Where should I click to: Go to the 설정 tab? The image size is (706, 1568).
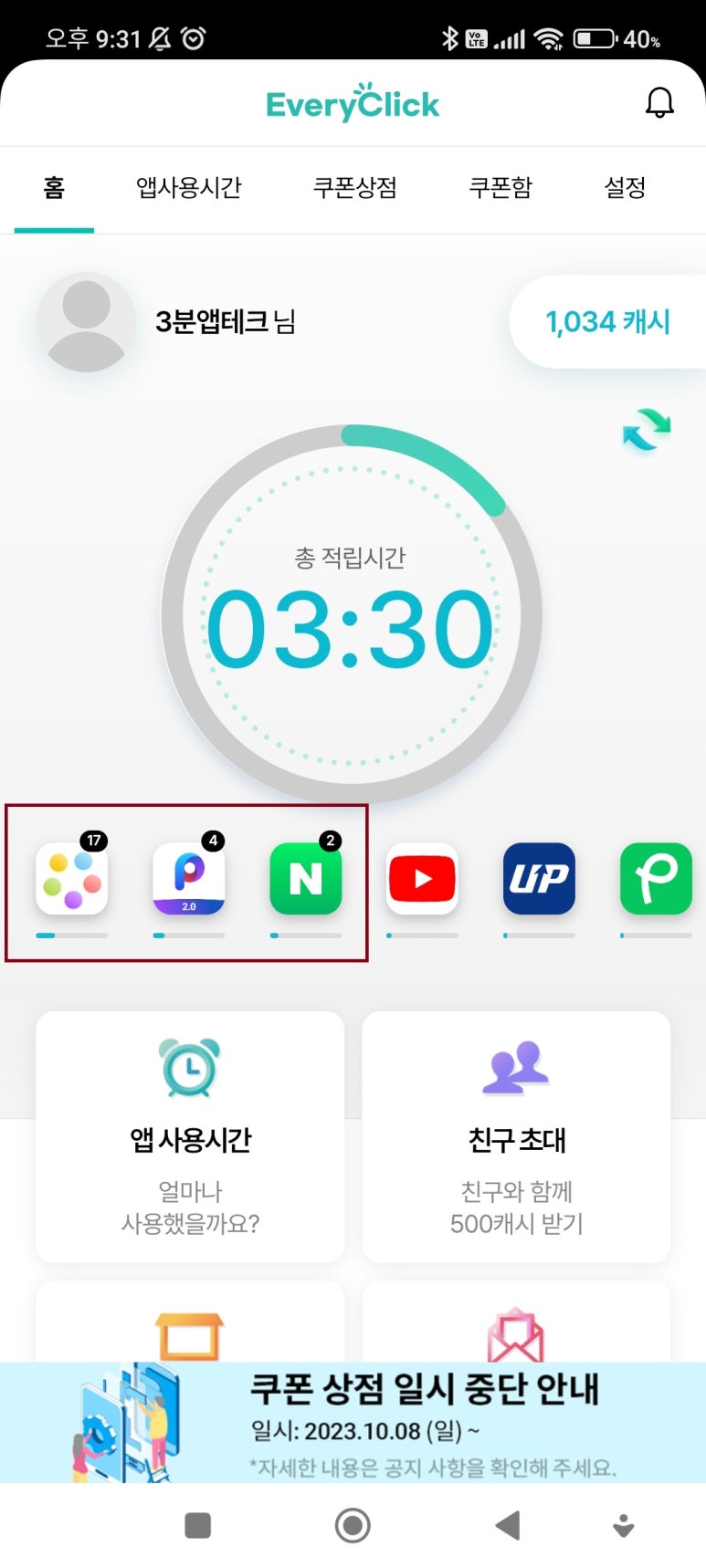pos(625,188)
